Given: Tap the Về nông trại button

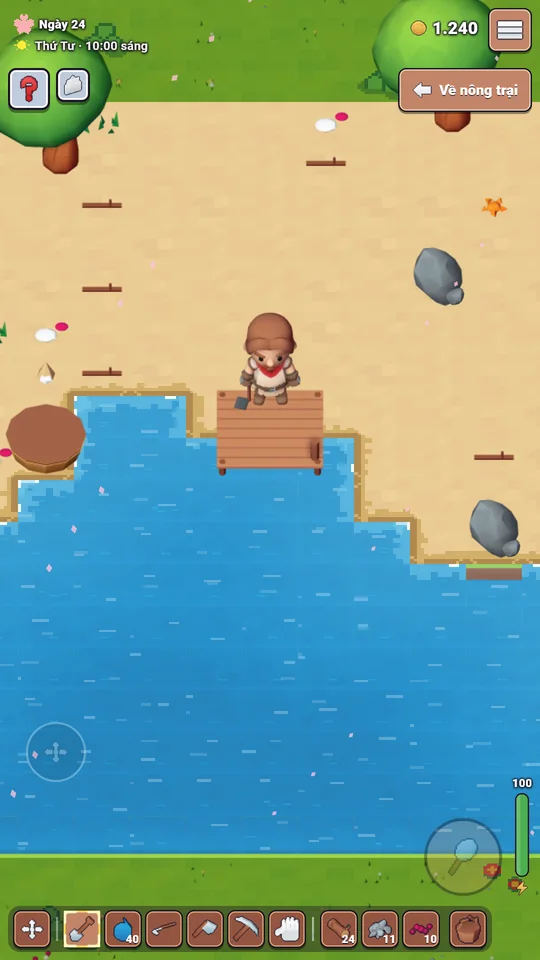Looking at the screenshot, I should point(465,90).
